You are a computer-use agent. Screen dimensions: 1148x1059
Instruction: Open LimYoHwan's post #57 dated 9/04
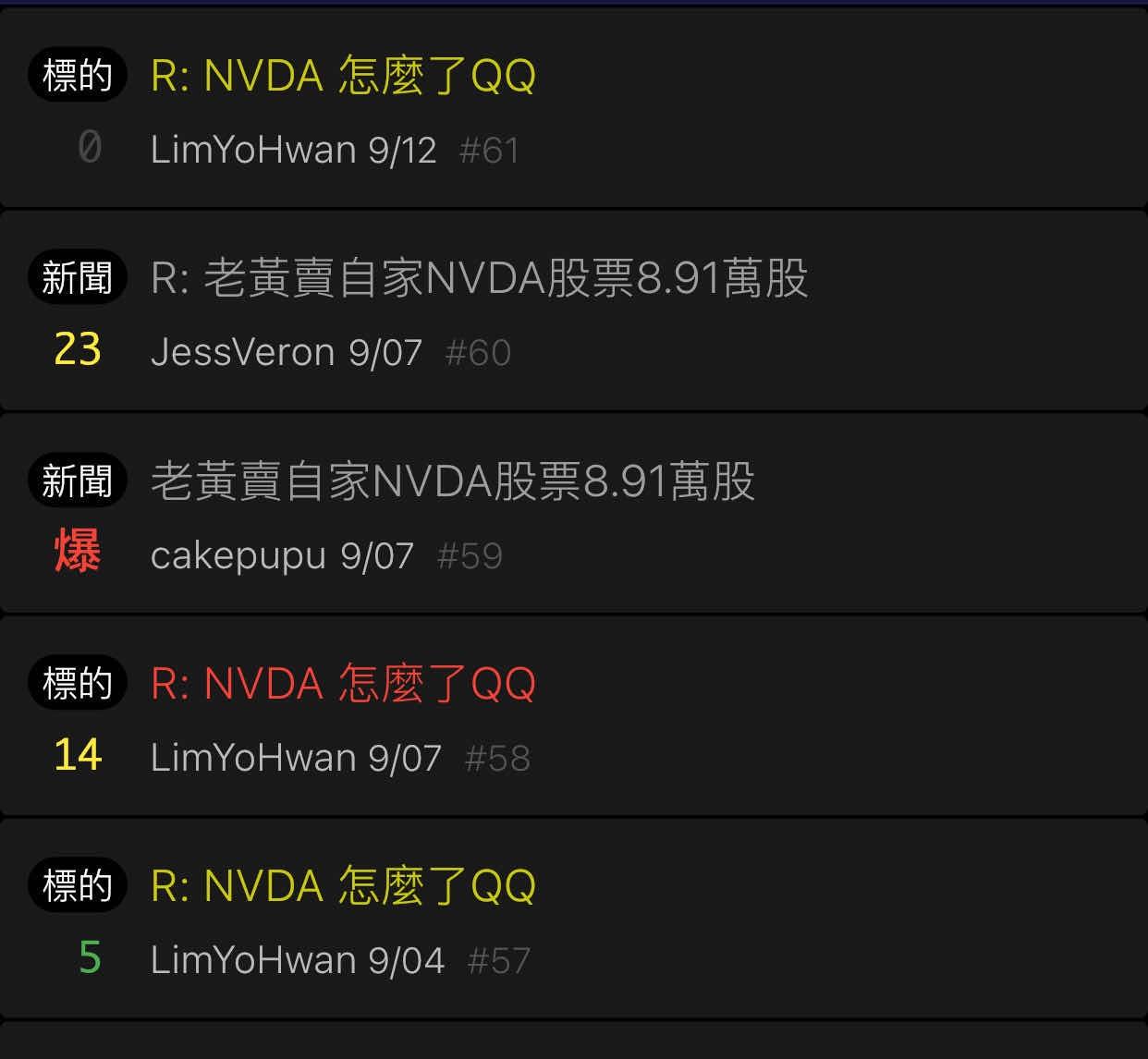(343, 885)
